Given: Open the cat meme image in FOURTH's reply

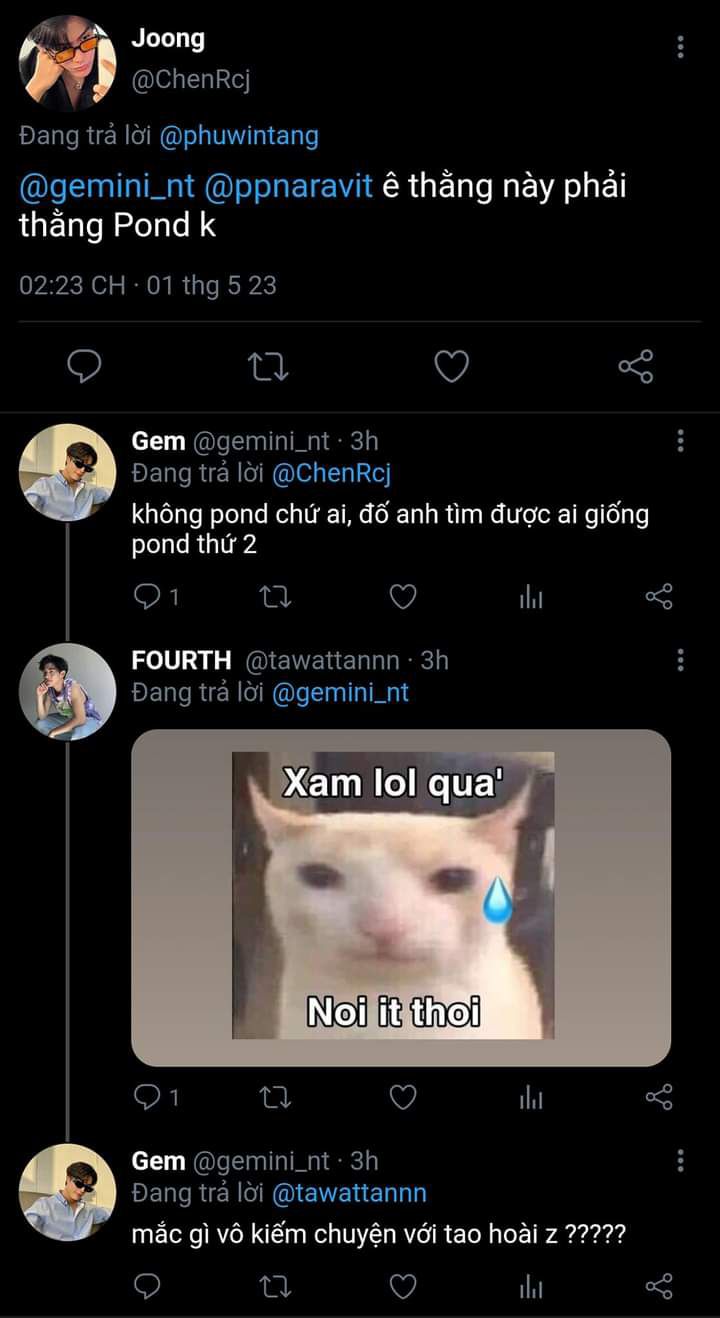Looking at the screenshot, I should 401,897.
